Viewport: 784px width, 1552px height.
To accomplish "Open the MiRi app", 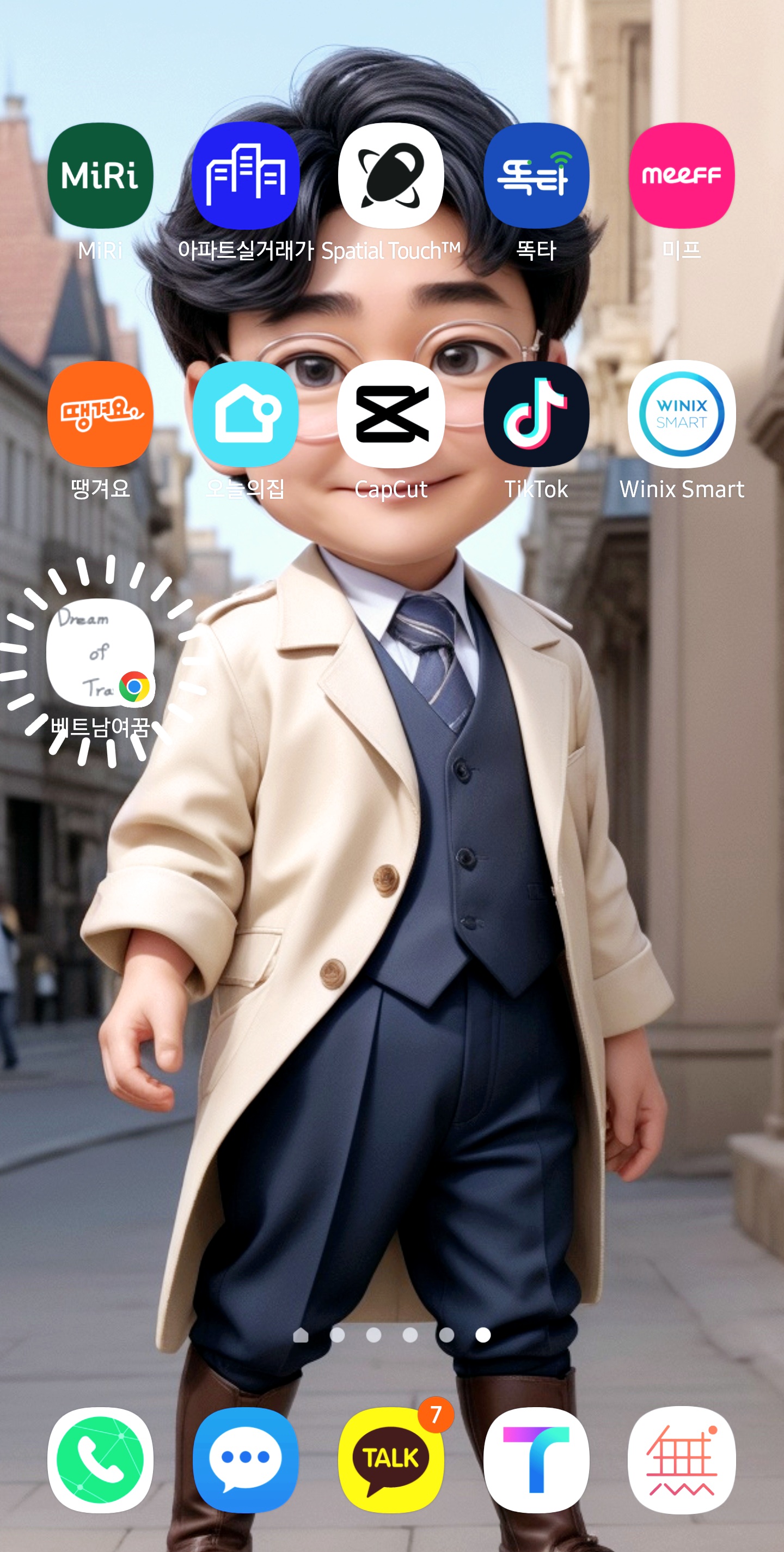I will [x=100, y=175].
